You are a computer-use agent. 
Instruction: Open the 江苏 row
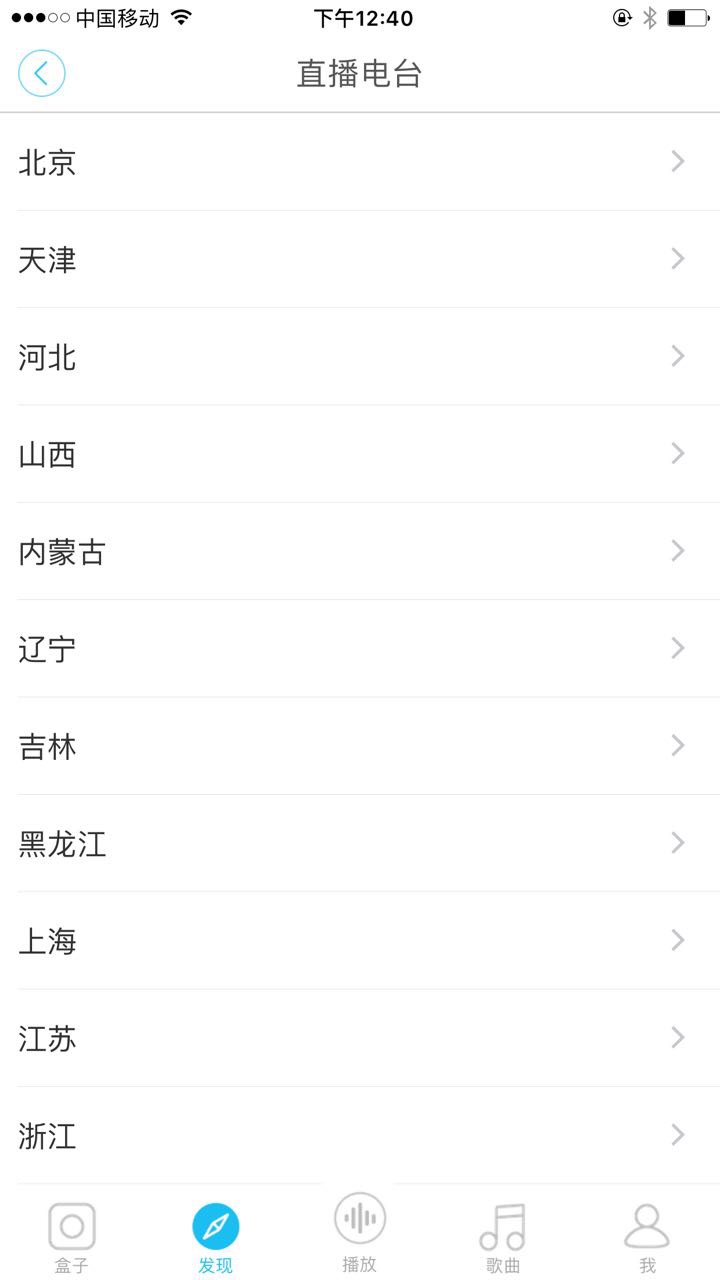point(360,1039)
